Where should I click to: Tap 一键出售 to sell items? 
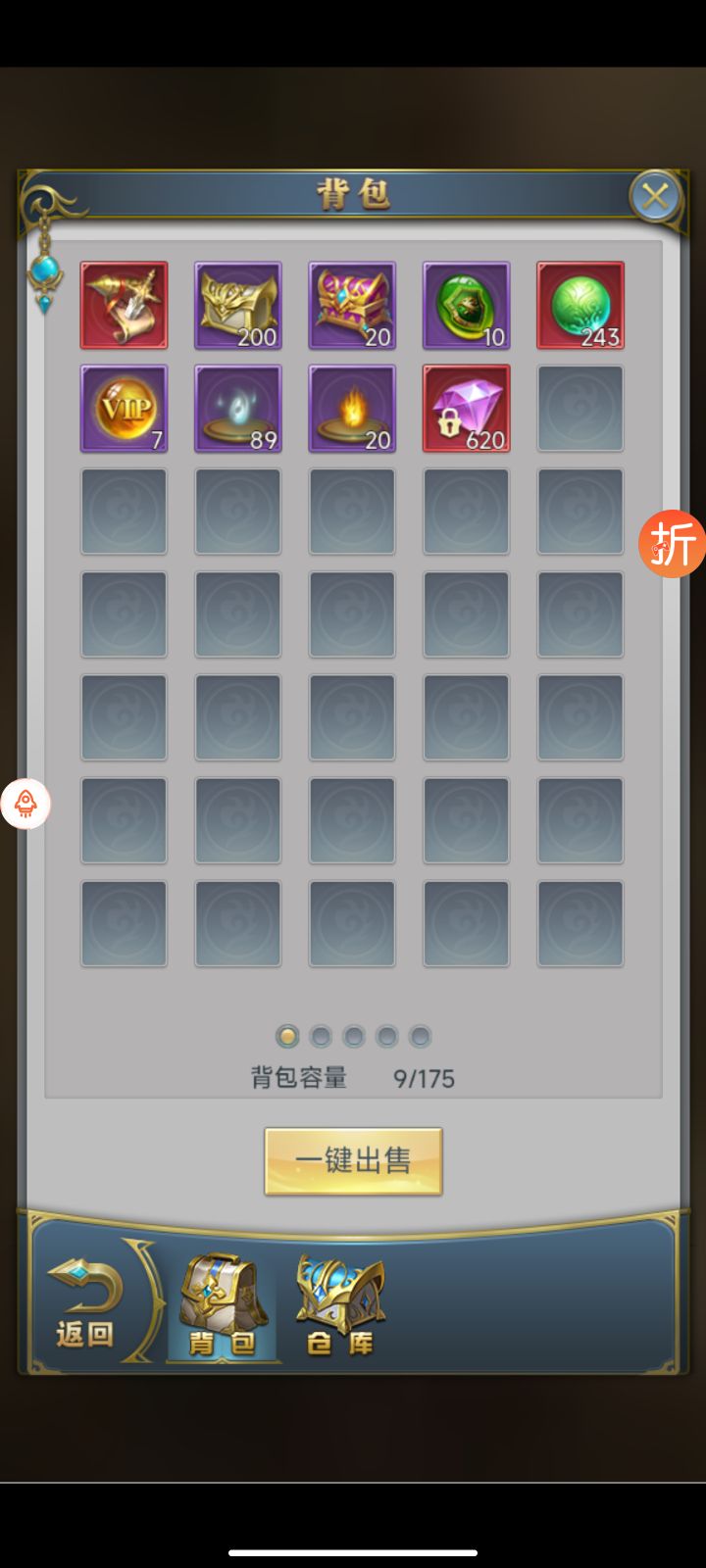click(x=353, y=1161)
